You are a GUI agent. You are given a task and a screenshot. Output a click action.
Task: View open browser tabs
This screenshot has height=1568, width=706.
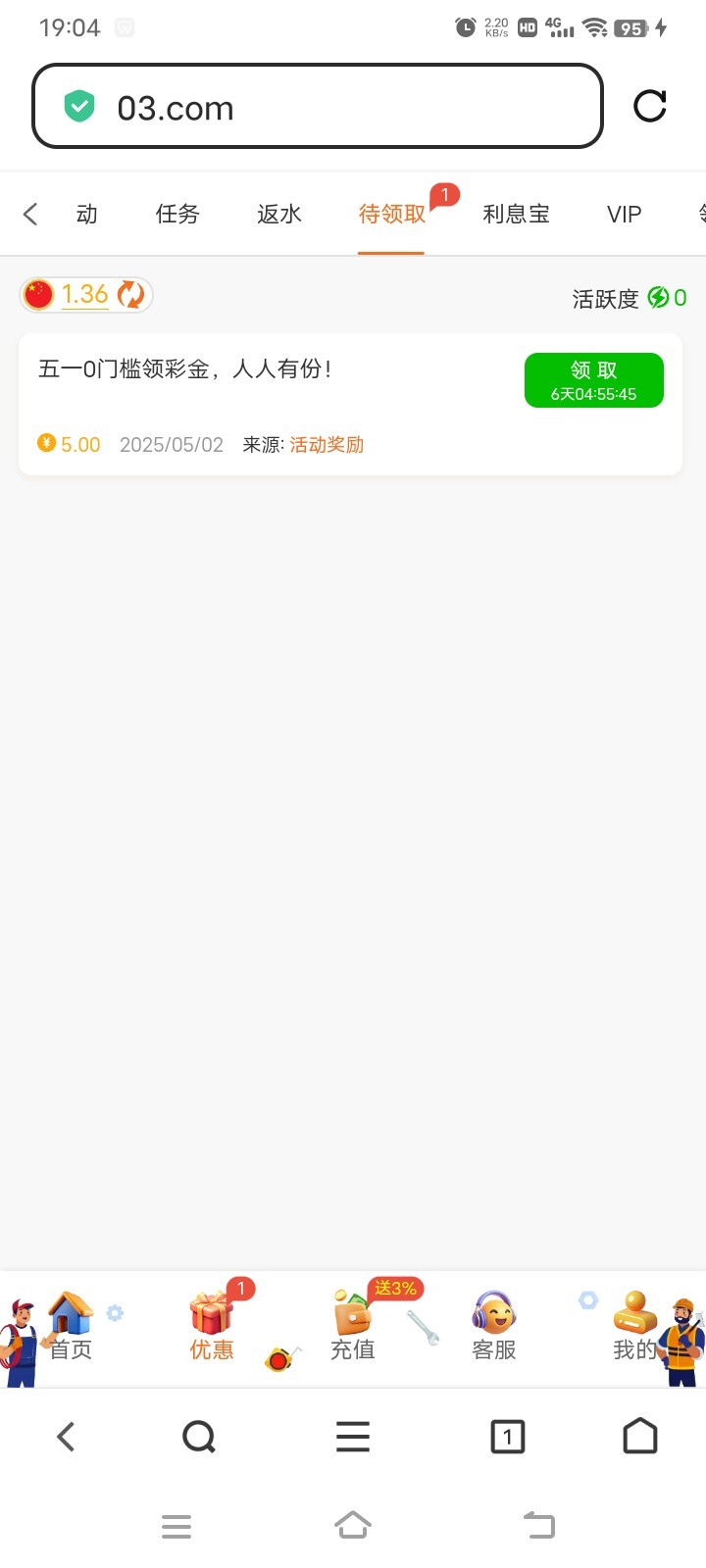tap(507, 1437)
